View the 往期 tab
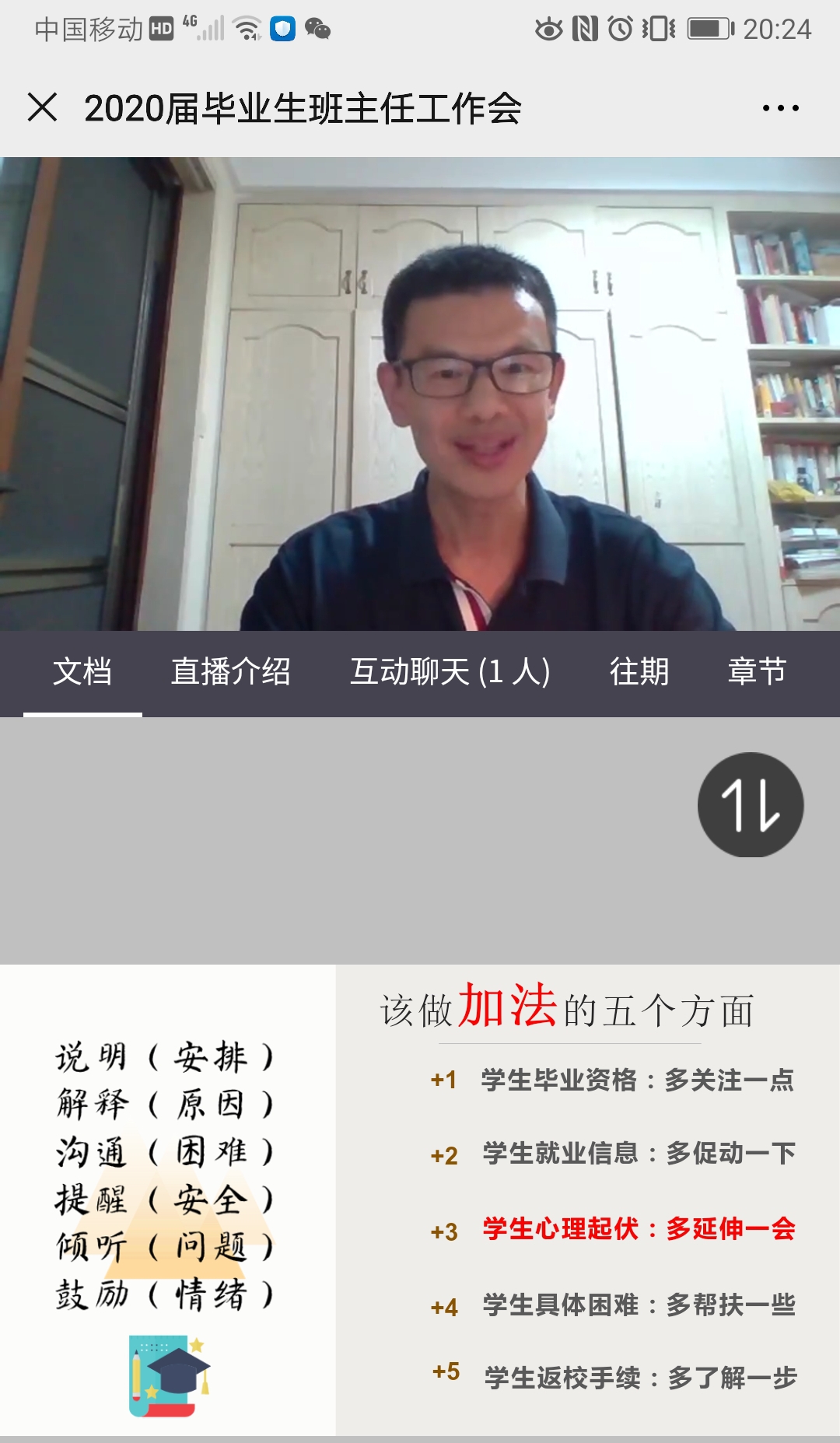The height and width of the screenshot is (1443, 840). pos(639,672)
